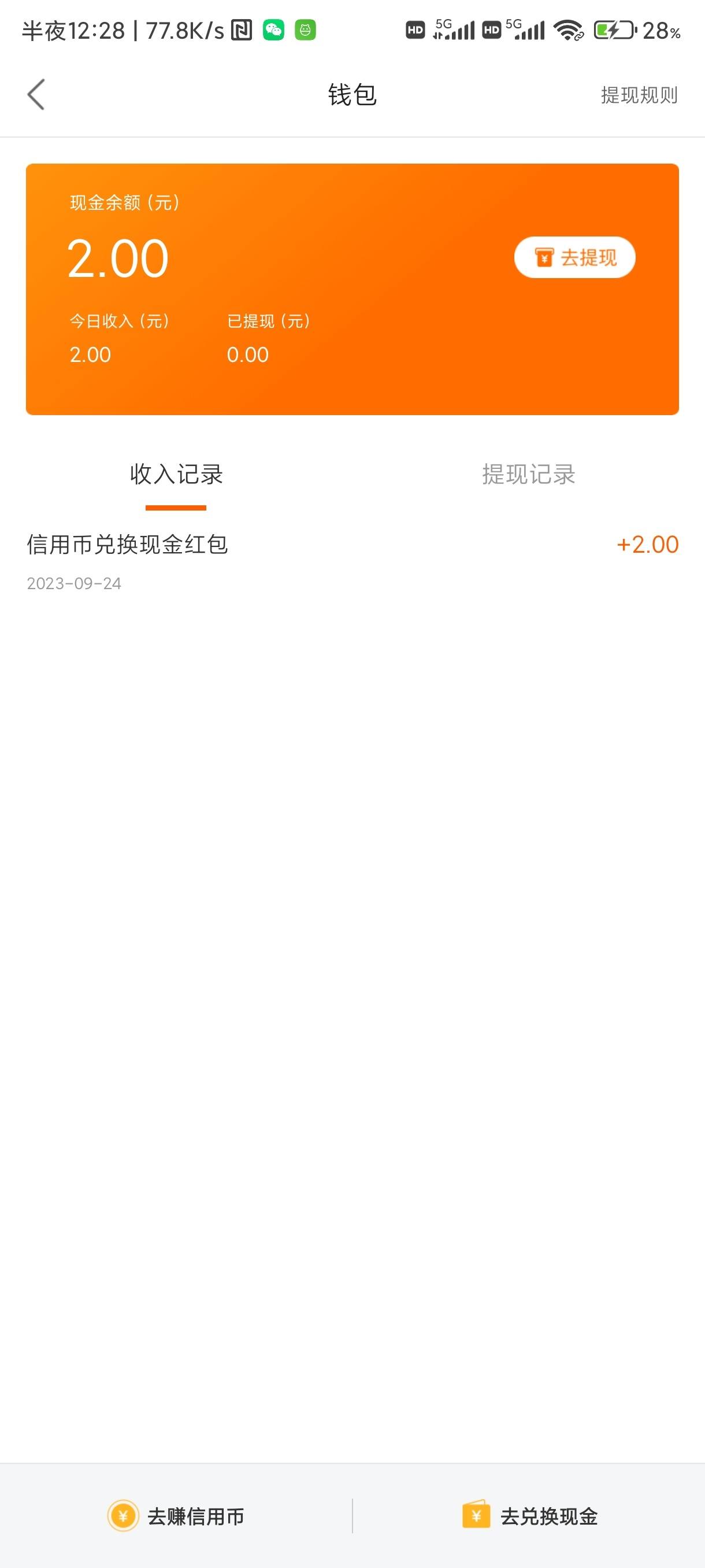Image resolution: width=705 pixels, height=1568 pixels.
Task: Select the 收入记录 tab
Action: [x=176, y=474]
